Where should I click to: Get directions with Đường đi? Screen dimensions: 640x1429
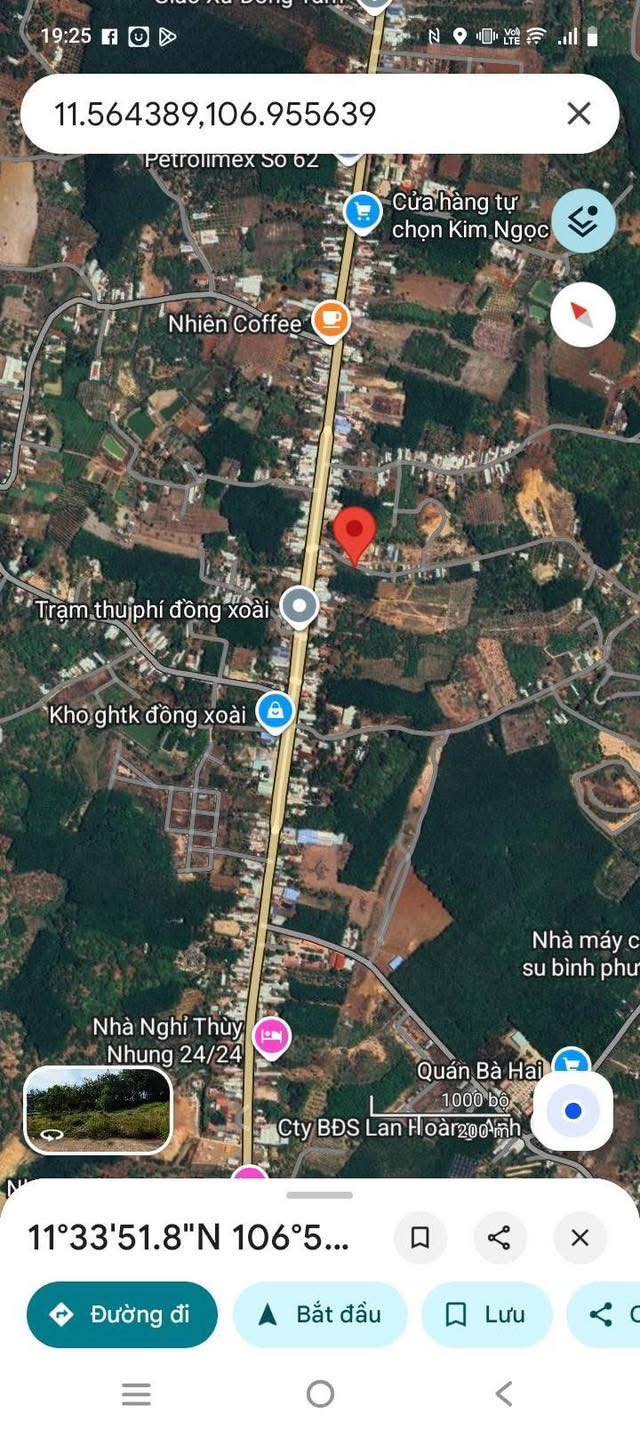122,1314
